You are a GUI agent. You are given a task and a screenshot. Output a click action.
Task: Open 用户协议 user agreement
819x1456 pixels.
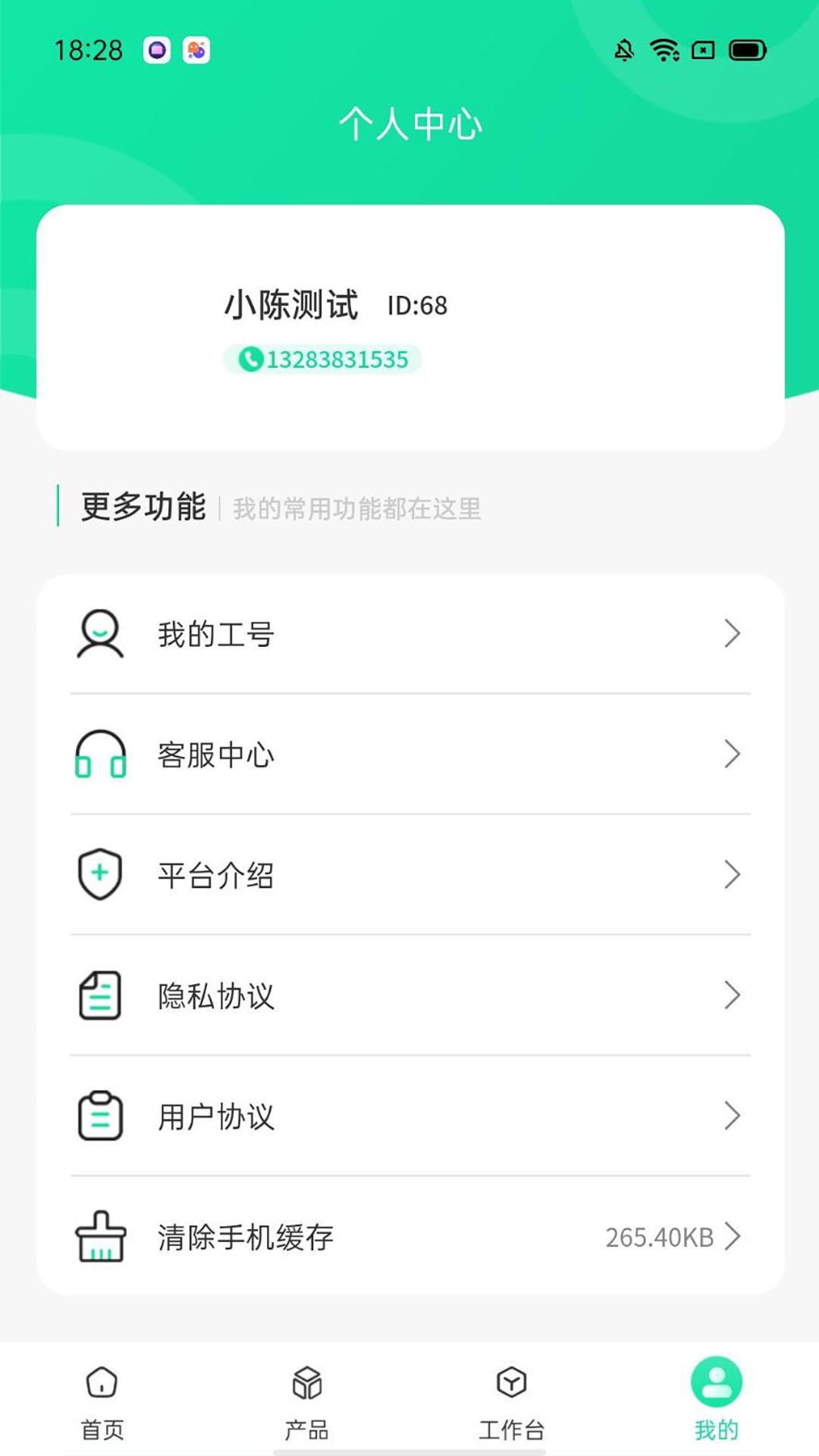coord(409,1116)
